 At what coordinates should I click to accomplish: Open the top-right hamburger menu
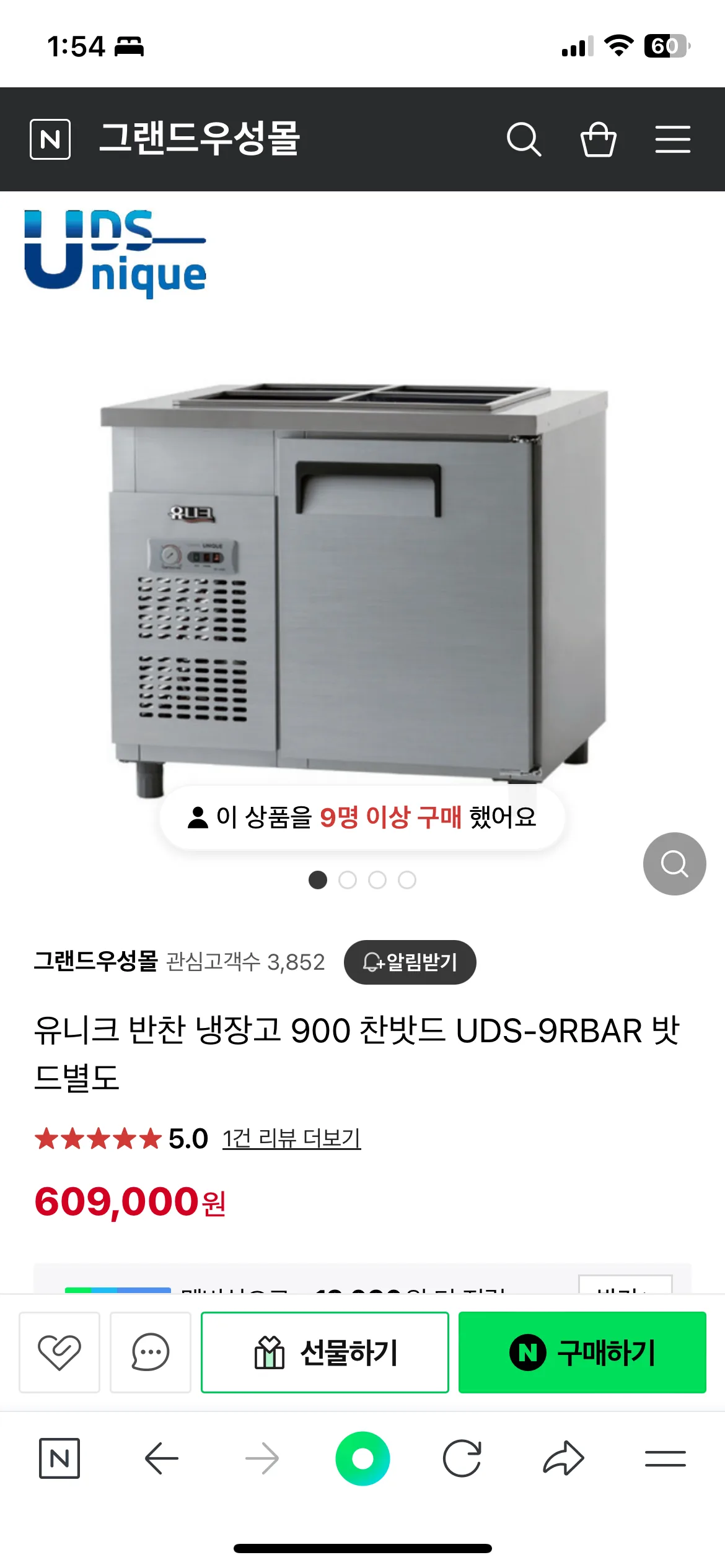point(674,140)
